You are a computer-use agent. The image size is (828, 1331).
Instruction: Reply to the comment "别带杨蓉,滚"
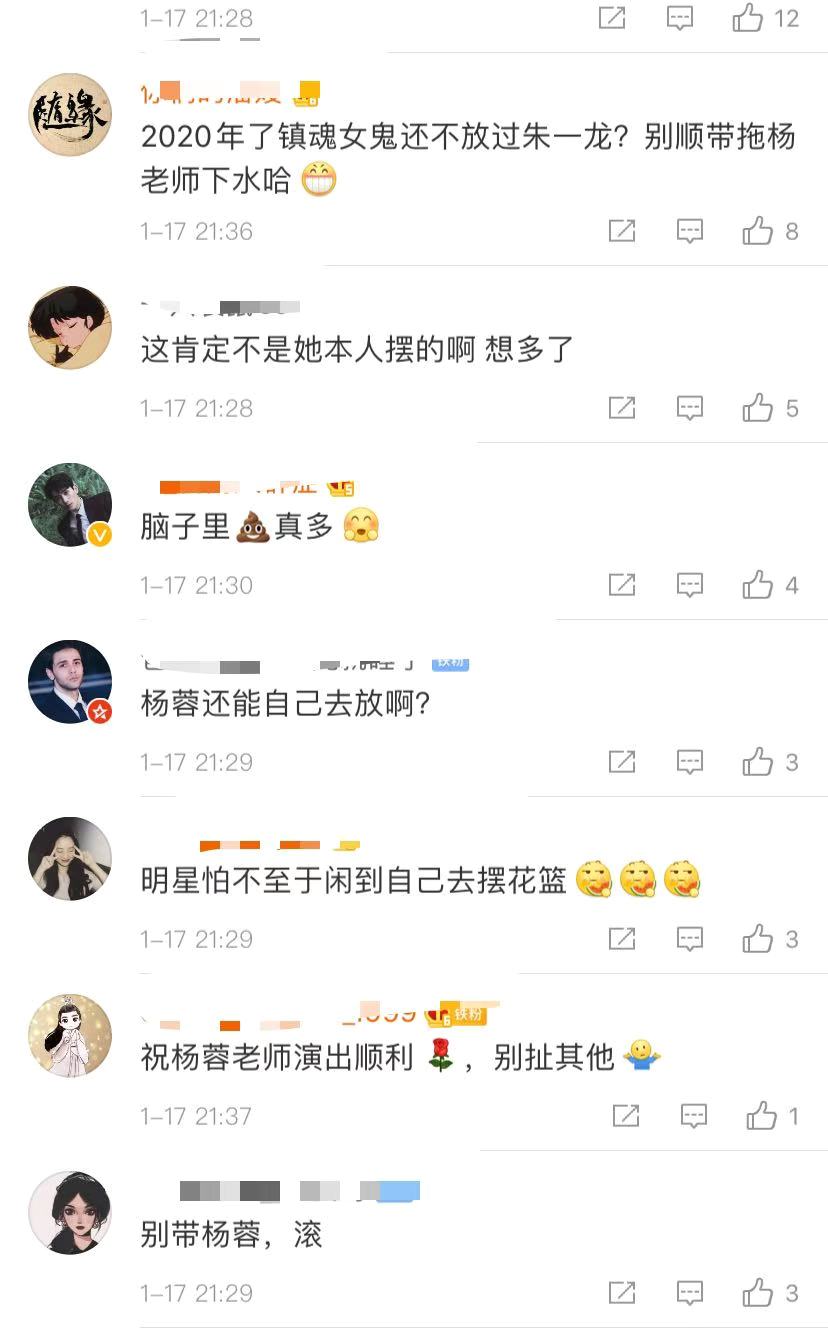coord(690,1293)
